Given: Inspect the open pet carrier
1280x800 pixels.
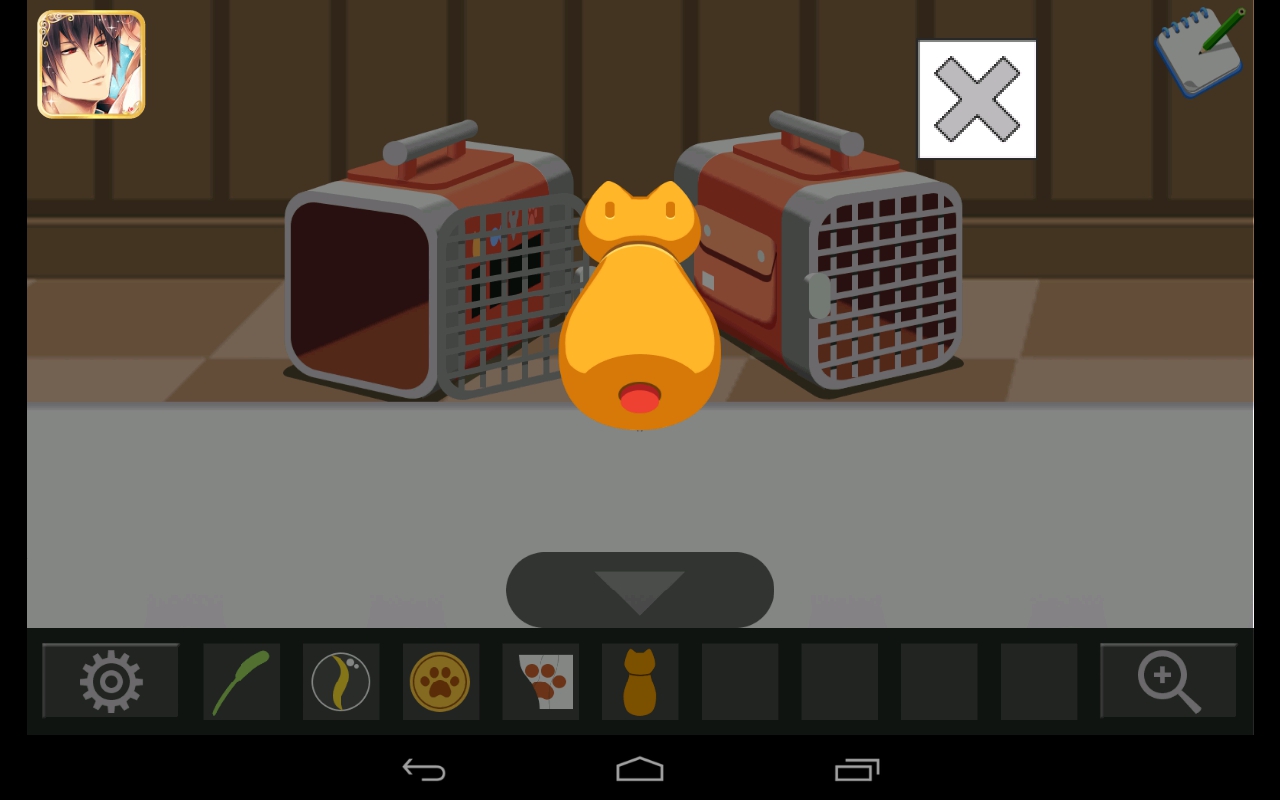Looking at the screenshot, I should pos(360,290).
